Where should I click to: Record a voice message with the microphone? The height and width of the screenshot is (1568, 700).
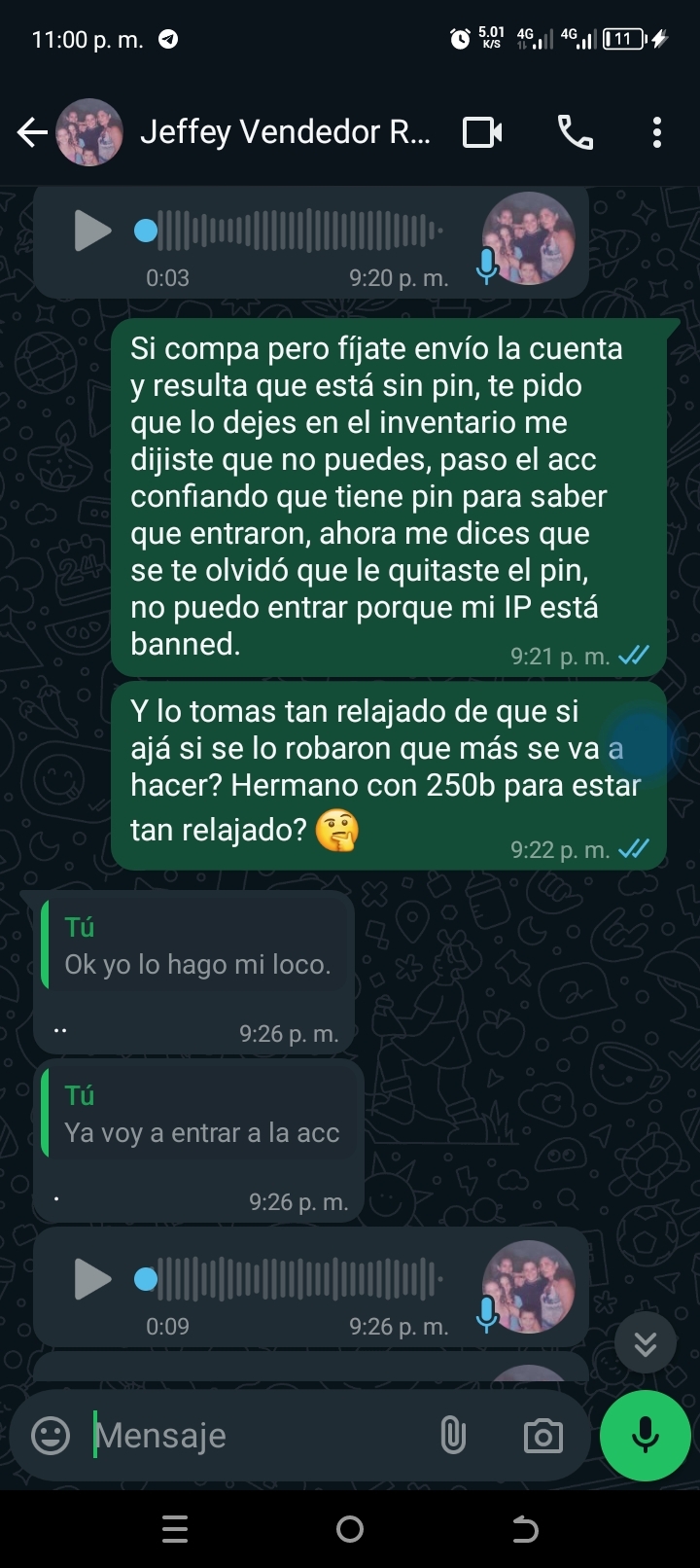coord(646,1436)
